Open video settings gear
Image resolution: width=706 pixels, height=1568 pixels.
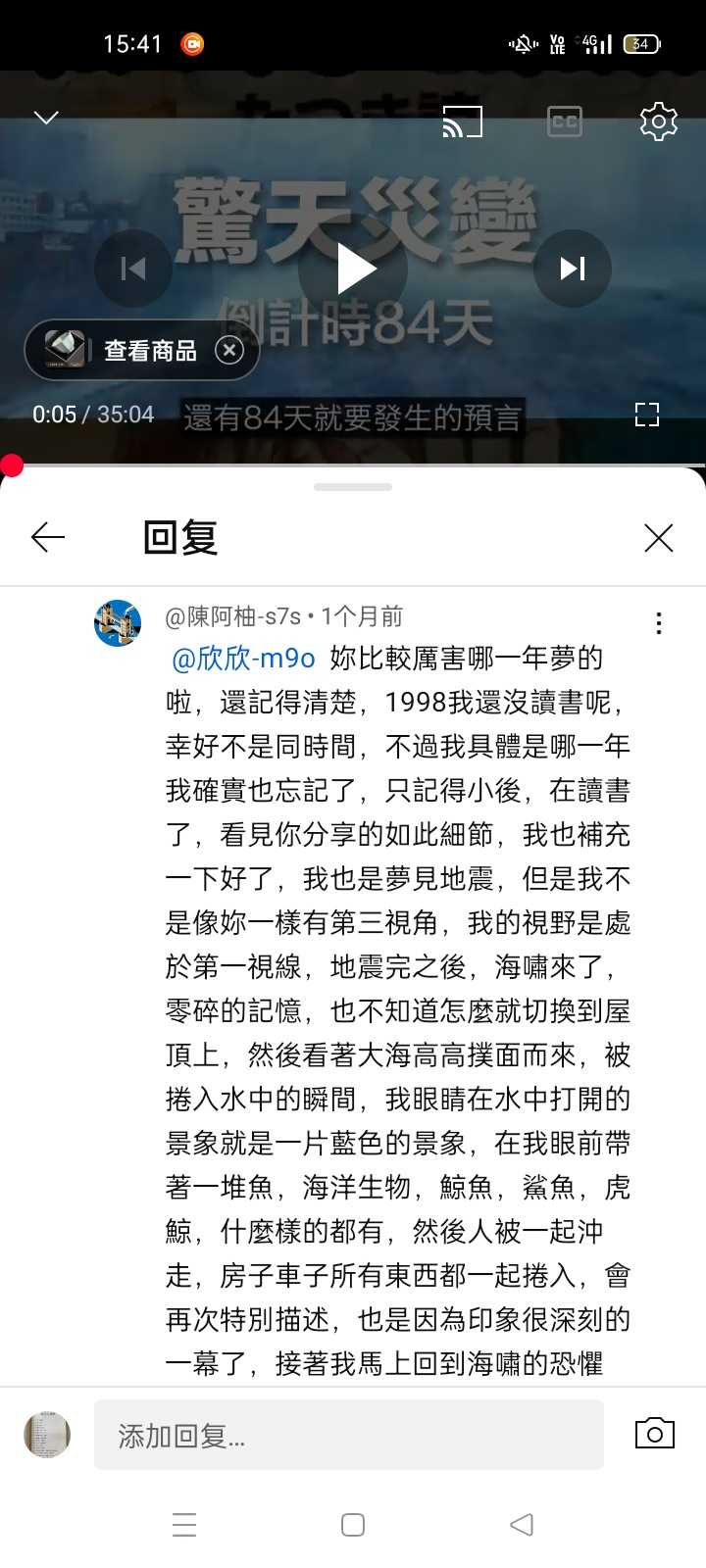[x=658, y=122]
